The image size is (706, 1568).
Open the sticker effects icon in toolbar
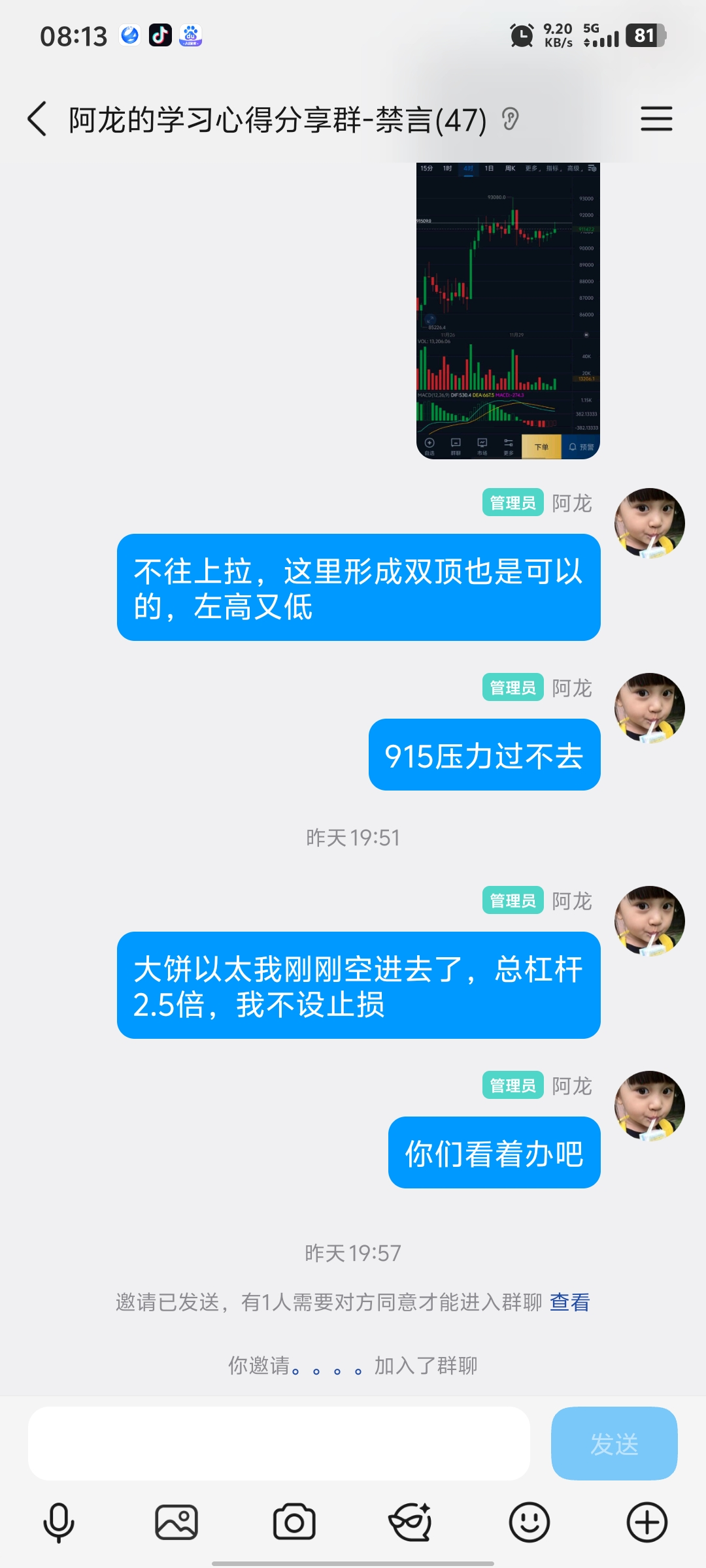pos(411,1522)
